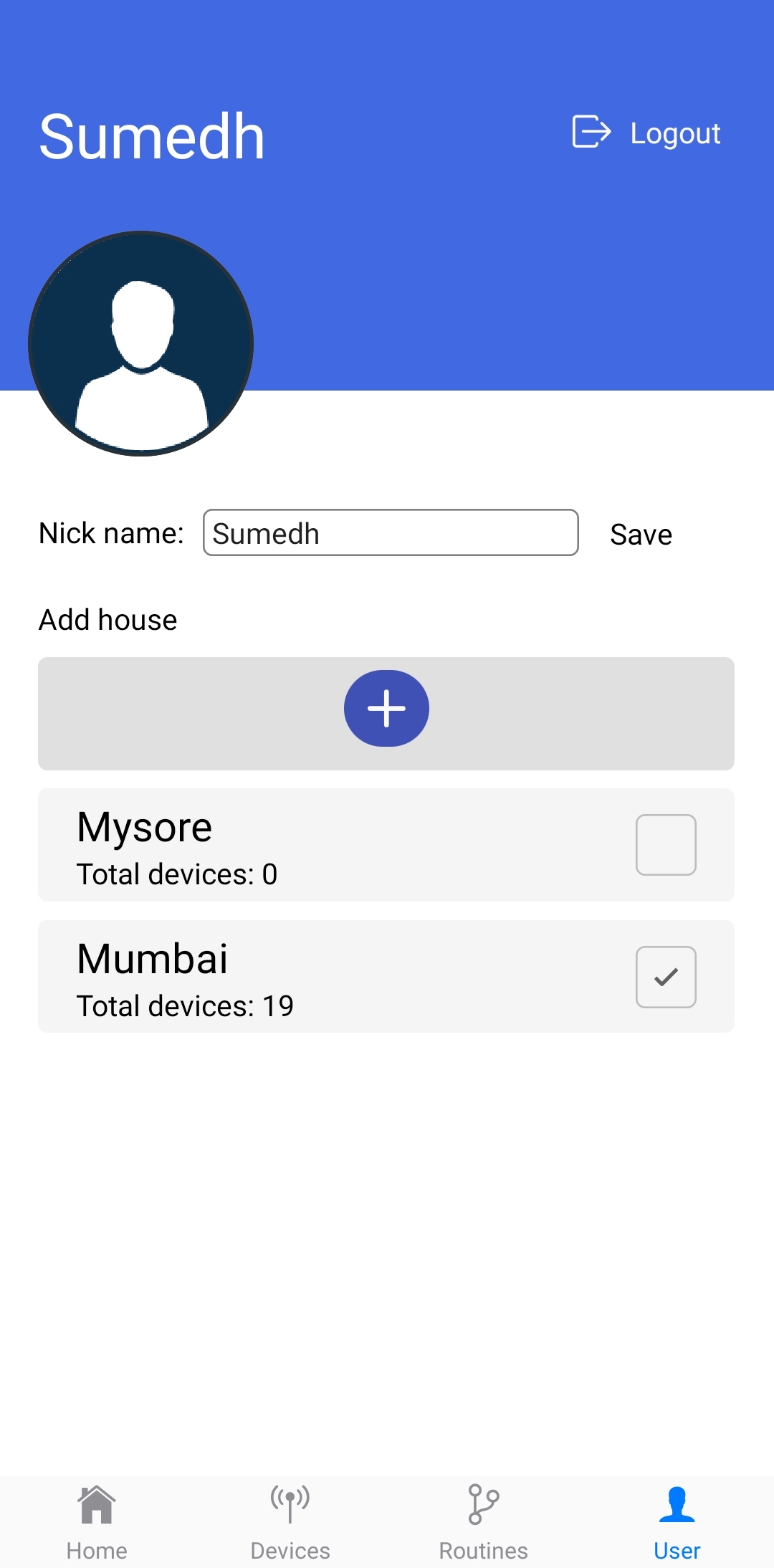774x1568 pixels.
Task: Add a new house with plus button
Action: [x=386, y=708]
